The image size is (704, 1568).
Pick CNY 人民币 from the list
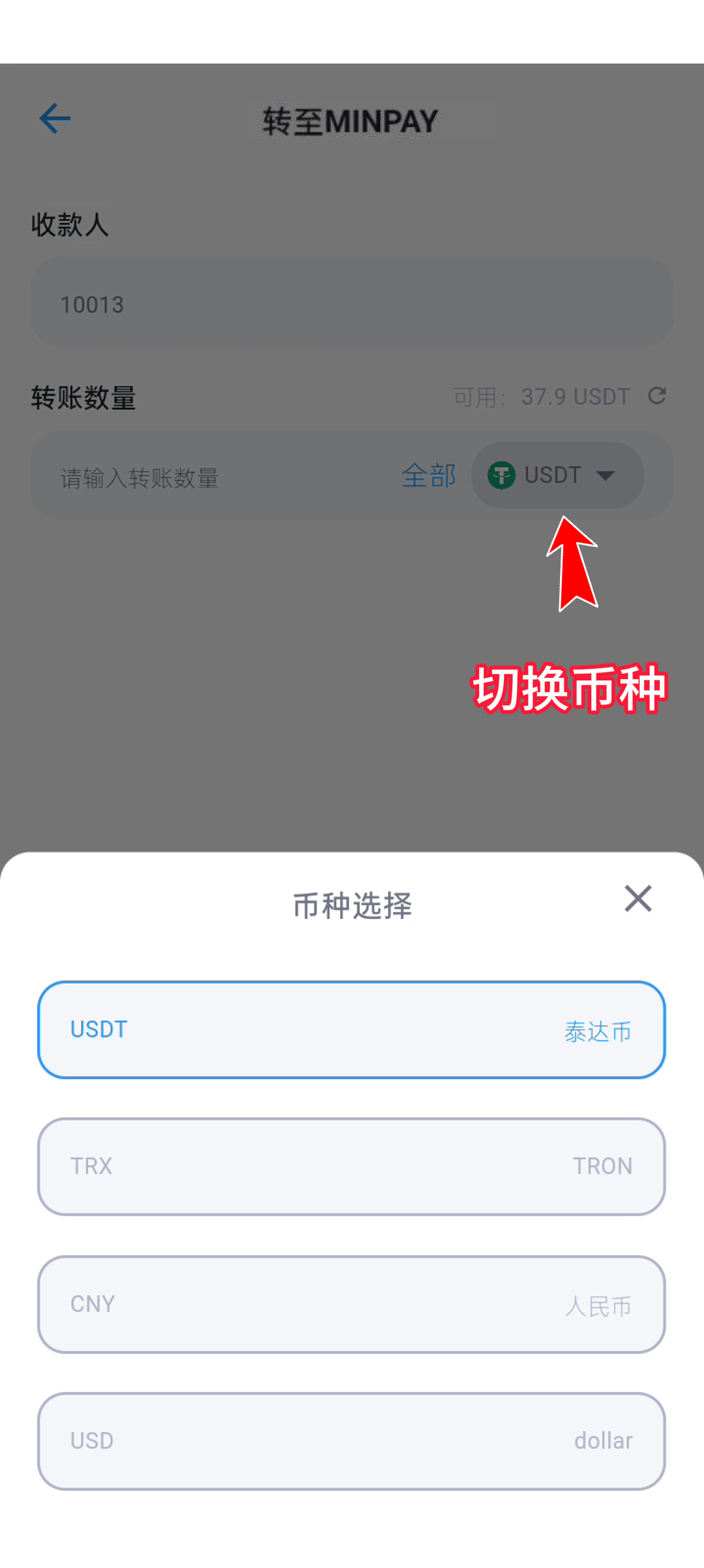click(x=351, y=1304)
